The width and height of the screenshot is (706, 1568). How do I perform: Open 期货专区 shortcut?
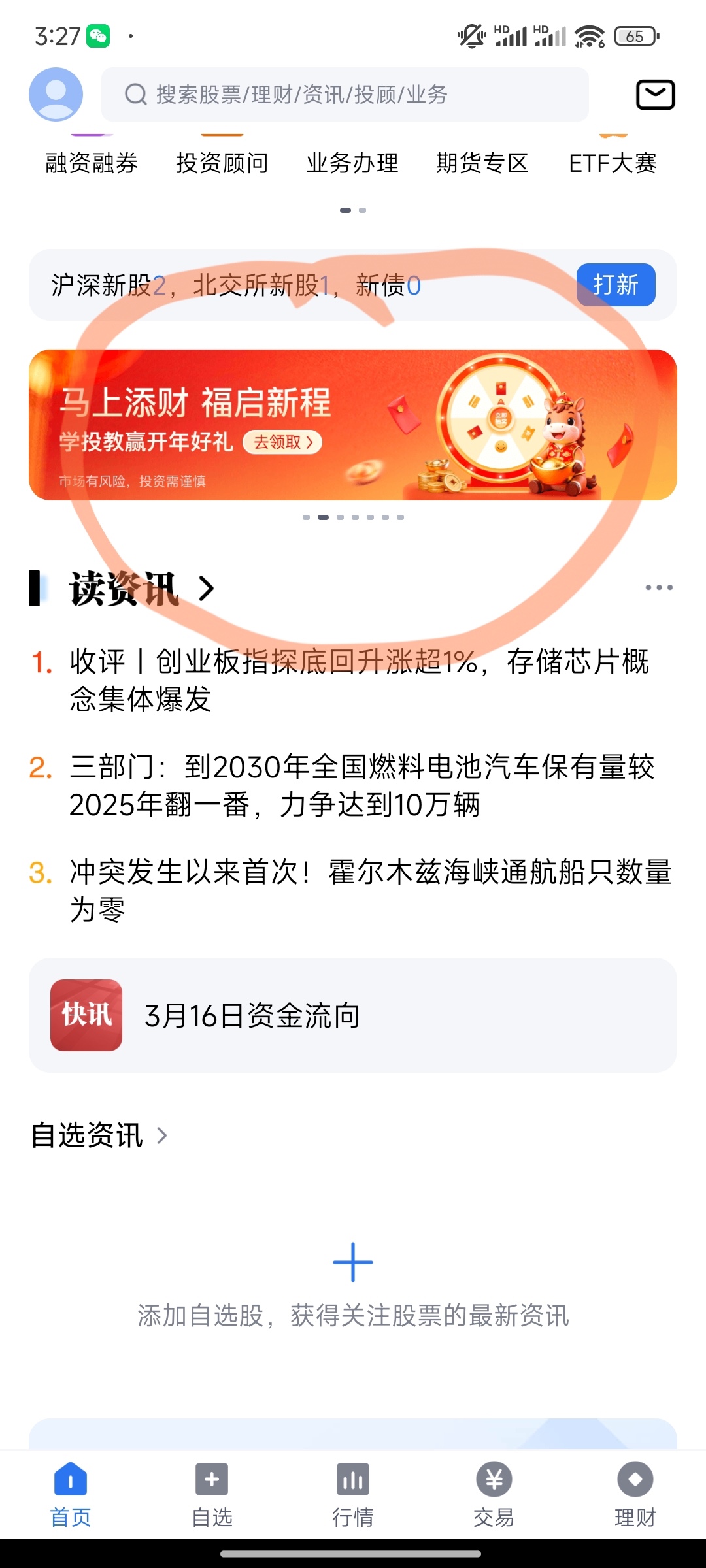click(x=482, y=163)
